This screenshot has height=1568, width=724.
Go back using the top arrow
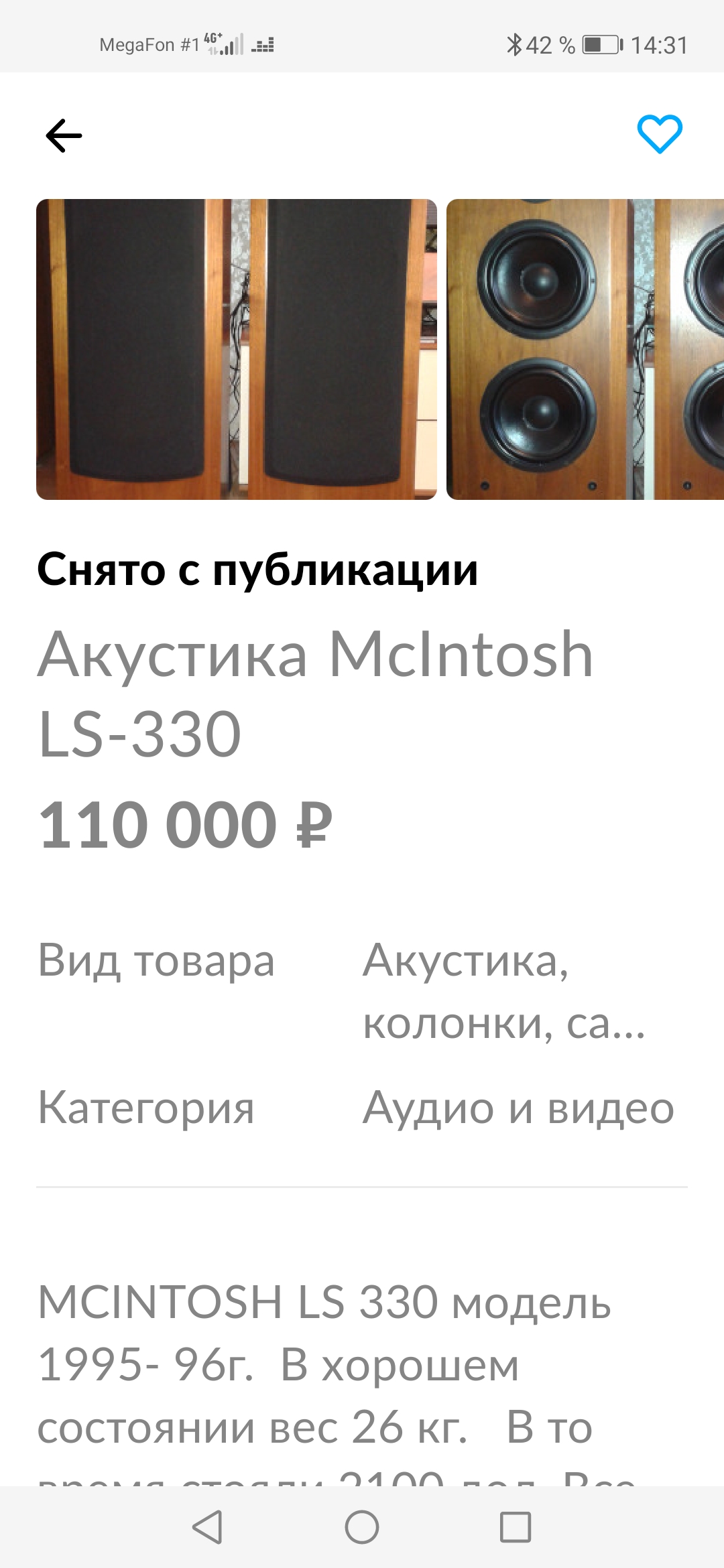coord(64,135)
